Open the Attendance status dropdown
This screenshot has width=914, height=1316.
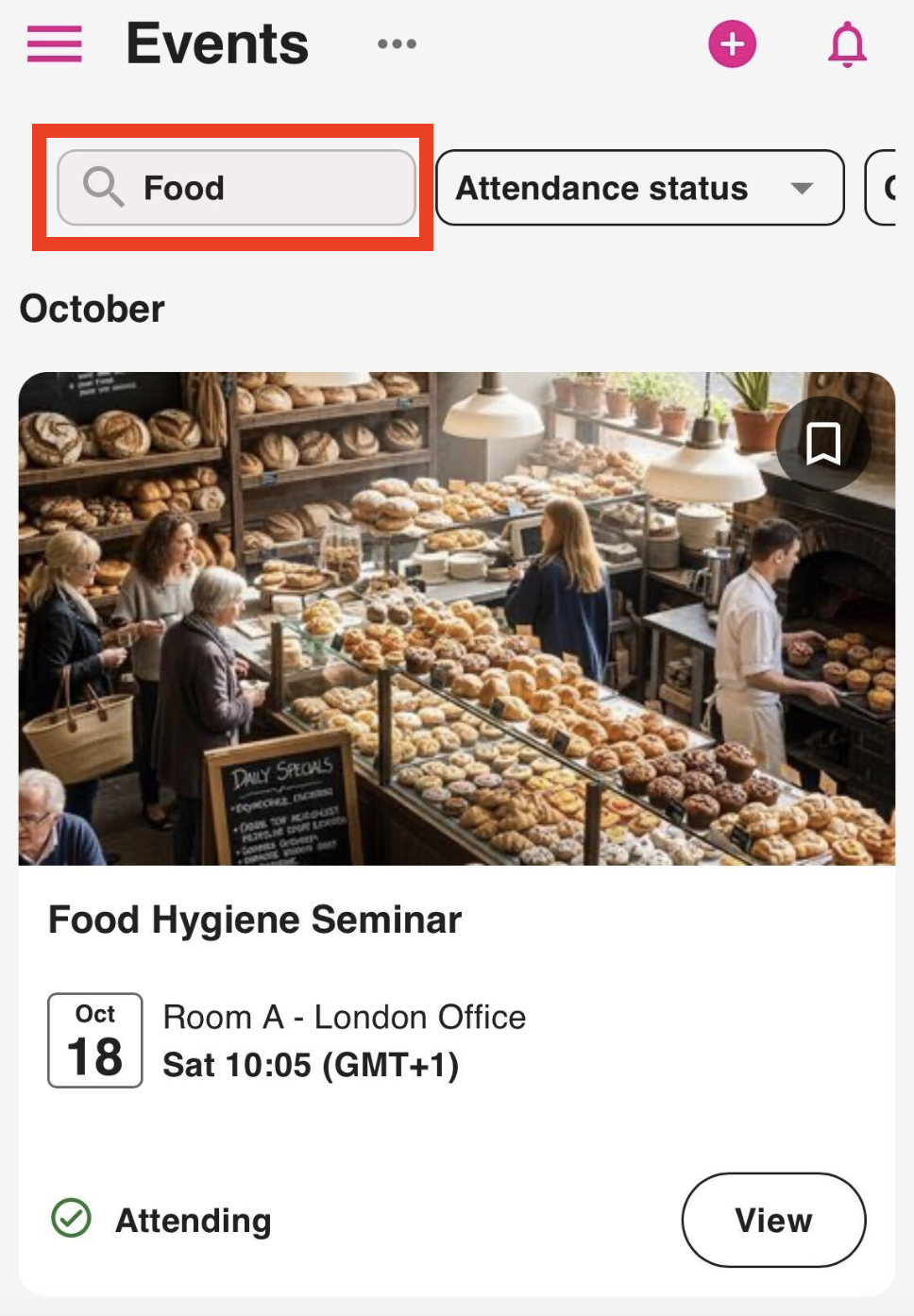[639, 188]
